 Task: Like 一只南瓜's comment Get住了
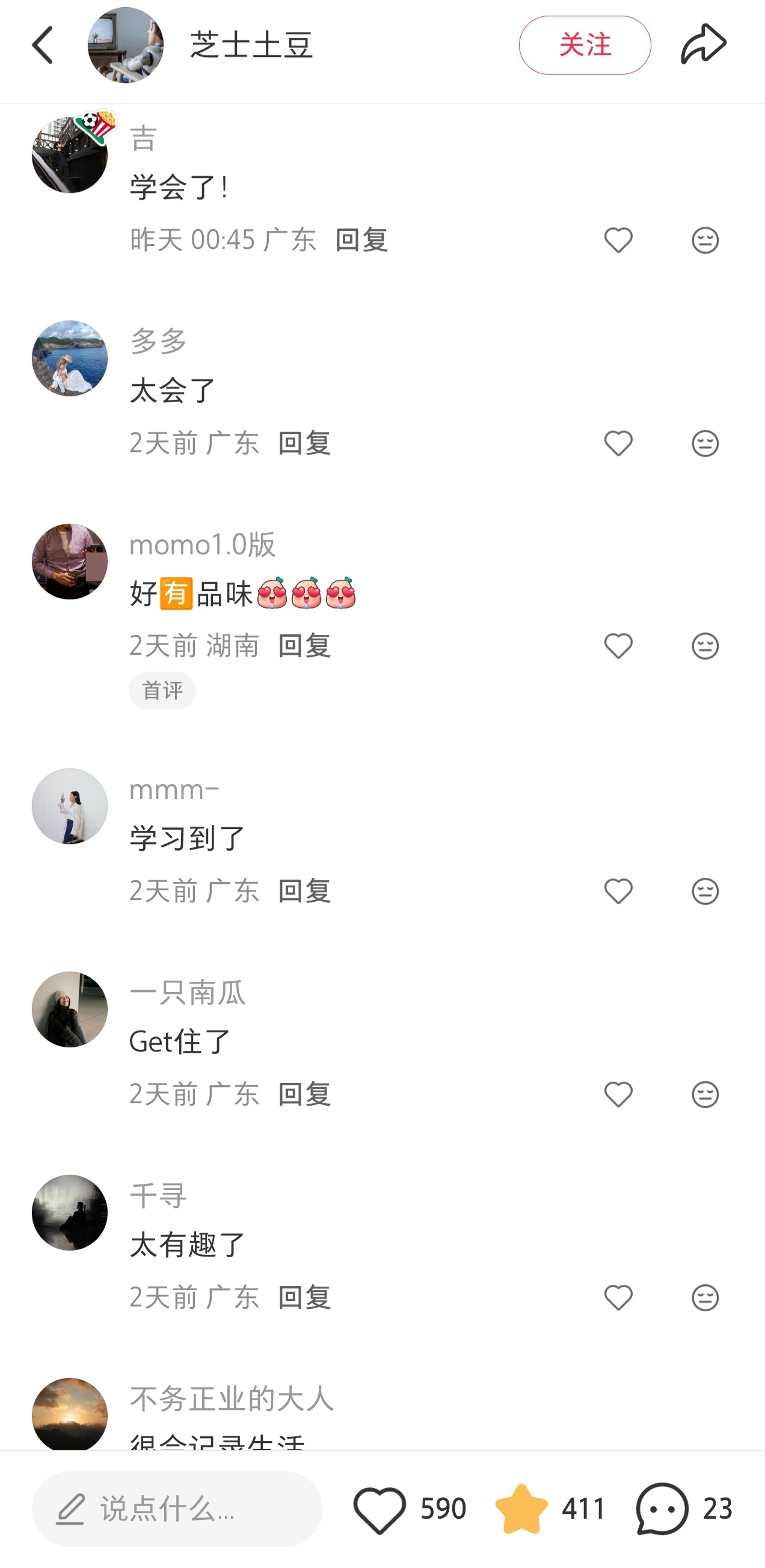click(x=618, y=1094)
